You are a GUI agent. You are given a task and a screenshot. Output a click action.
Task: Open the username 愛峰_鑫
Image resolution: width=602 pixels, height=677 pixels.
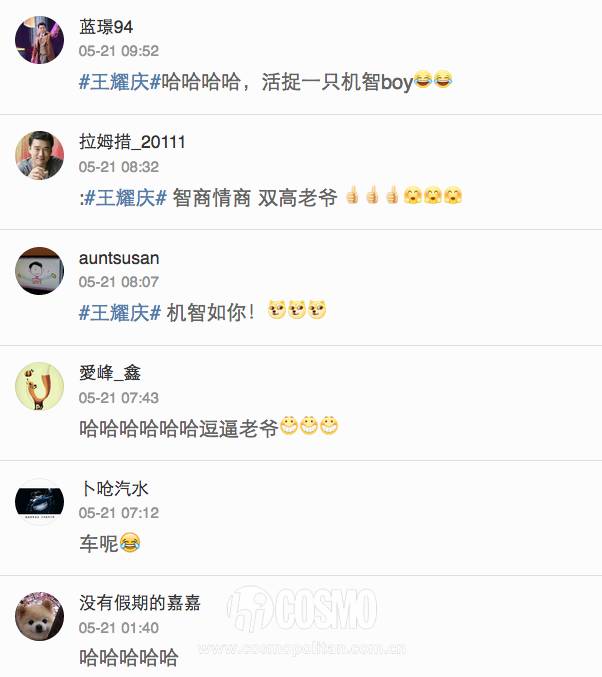(110, 373)
